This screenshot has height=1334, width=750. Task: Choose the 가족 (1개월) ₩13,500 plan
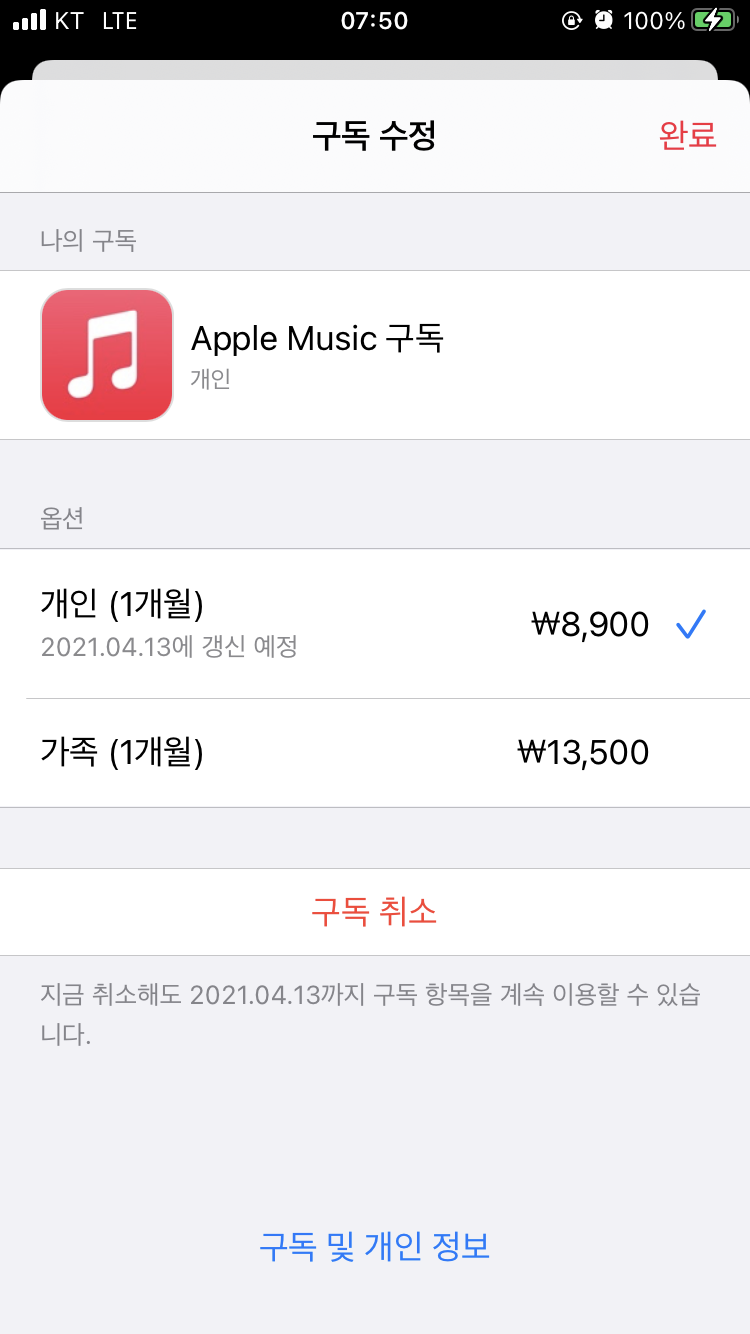[374, 752]
